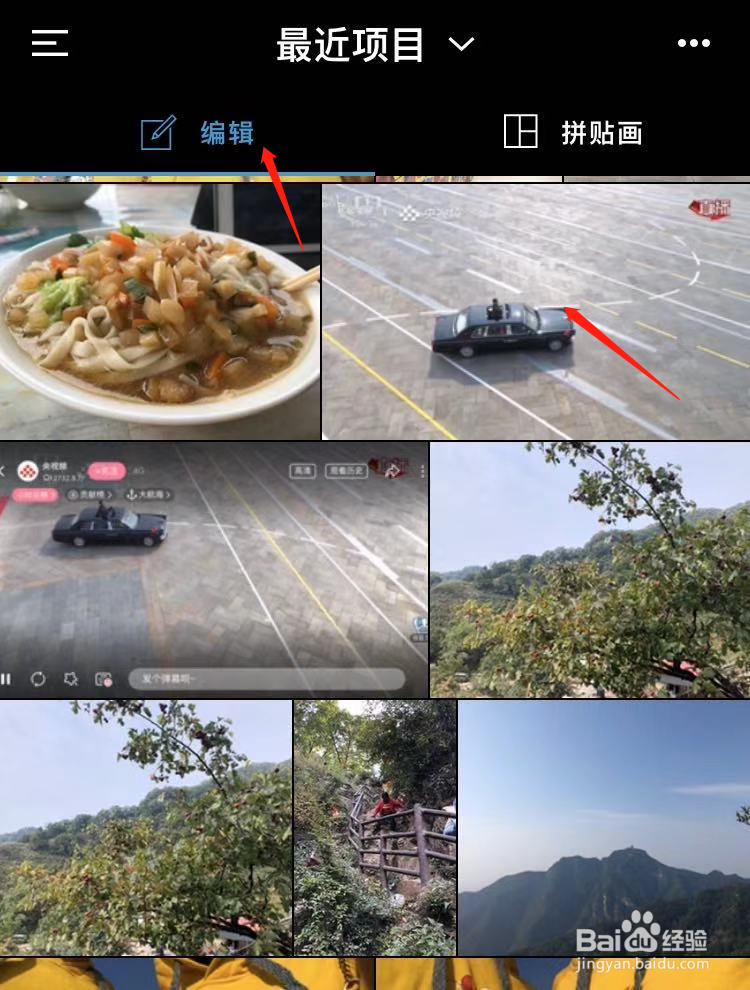Screen dimensions: 750x990
Task: Toggle follow via the 关注 button
Action: tap(106, 468)
